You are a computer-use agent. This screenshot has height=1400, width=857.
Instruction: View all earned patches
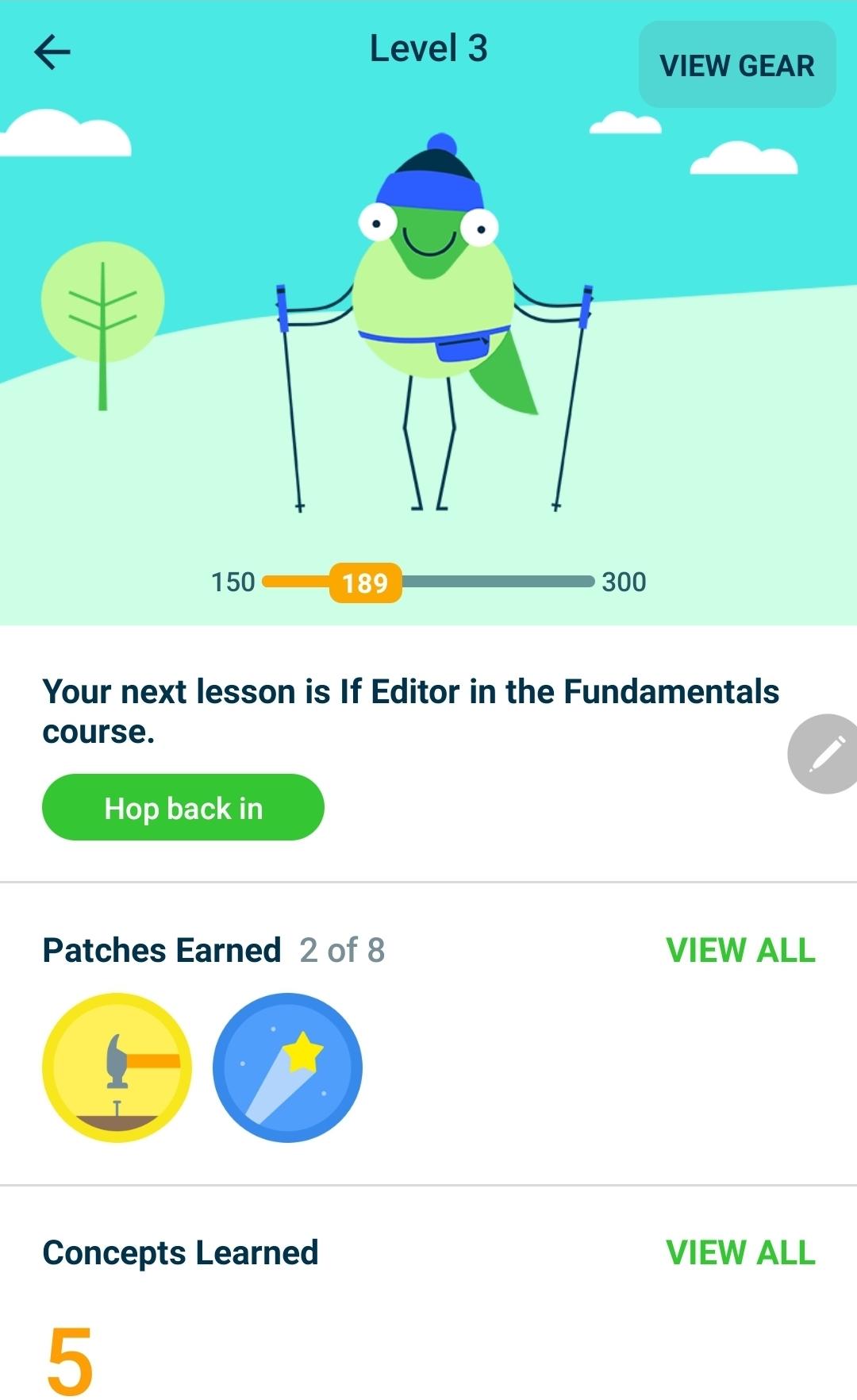tap(740, 950)
